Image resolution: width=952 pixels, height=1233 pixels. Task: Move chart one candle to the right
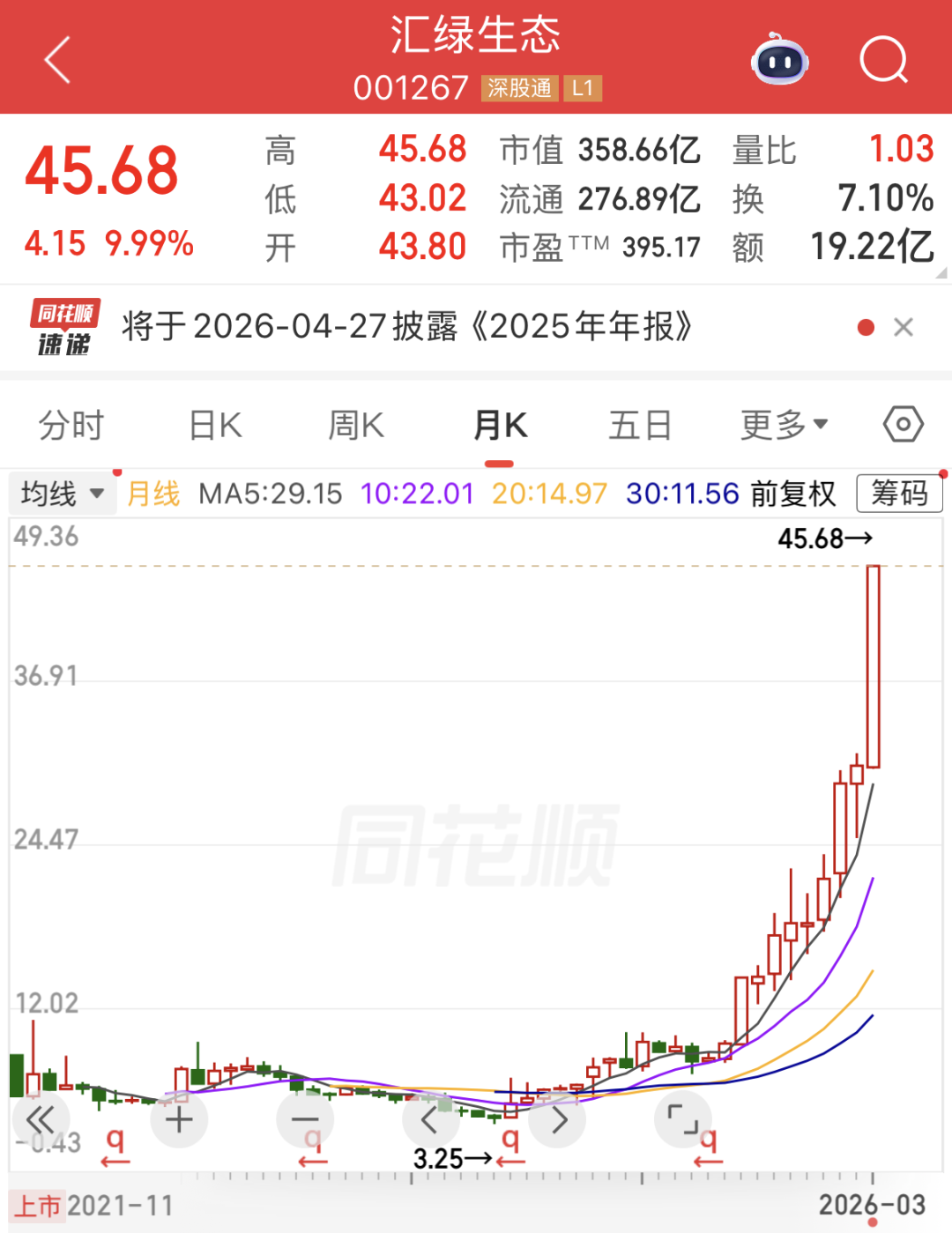558,1119
